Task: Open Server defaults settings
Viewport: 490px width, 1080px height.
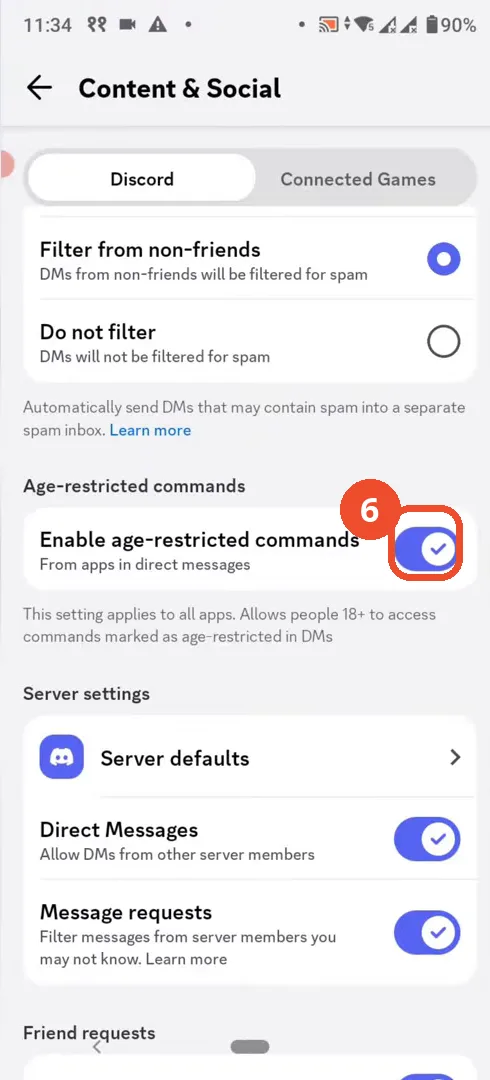Action: click(x=250, y=758)
